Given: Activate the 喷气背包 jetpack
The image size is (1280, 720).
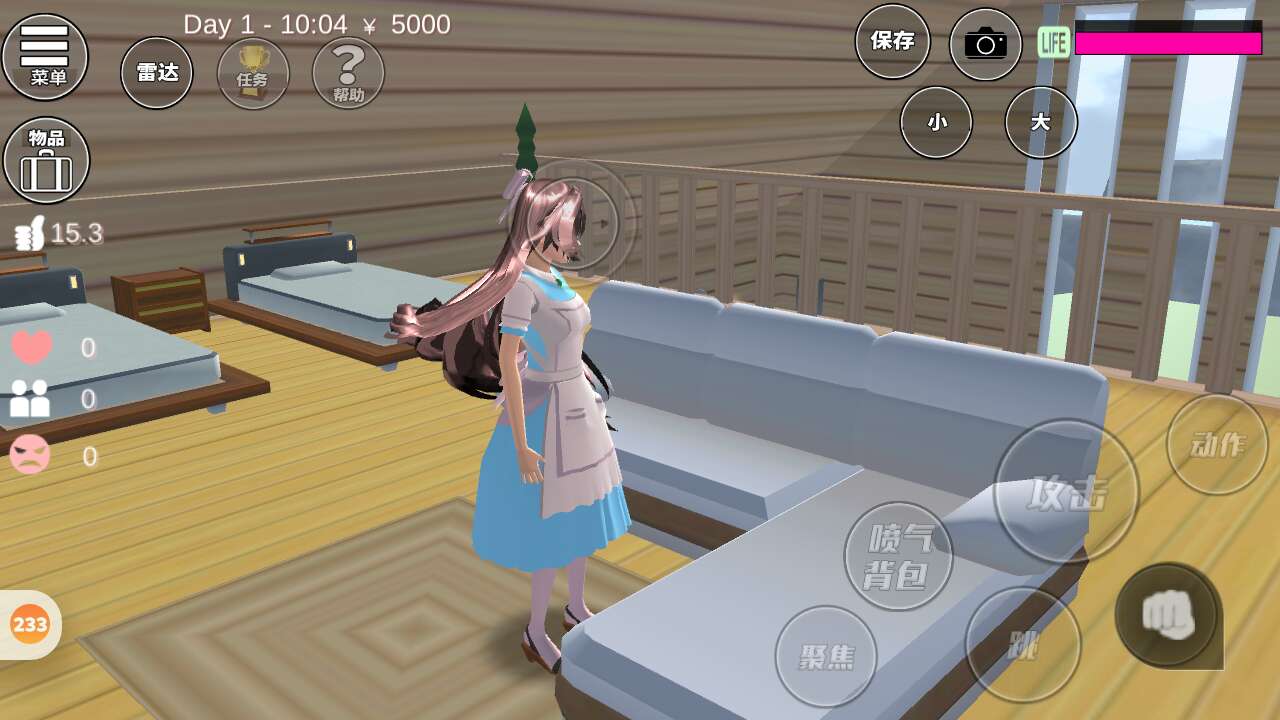Looking at the screenshot, I should point(898,556).
